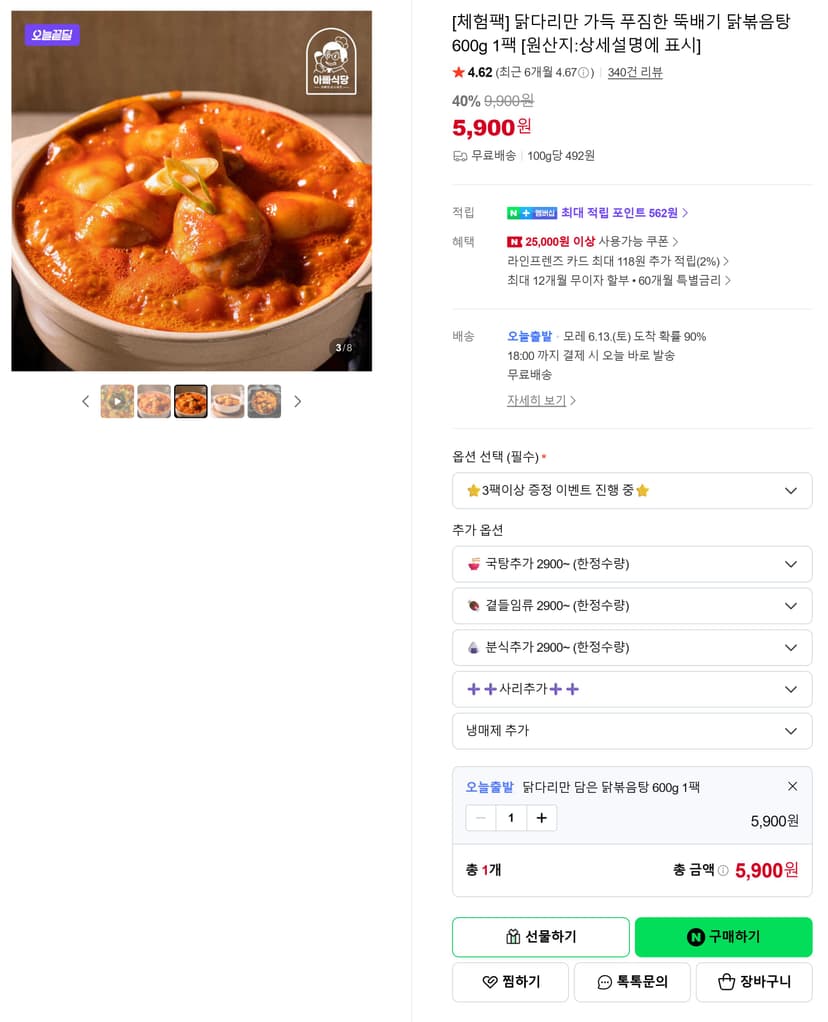This screenshot has height=1022, width=828.
Task: Open 톡톡문의 chat inquiry
Action: [x=632, y=982]
